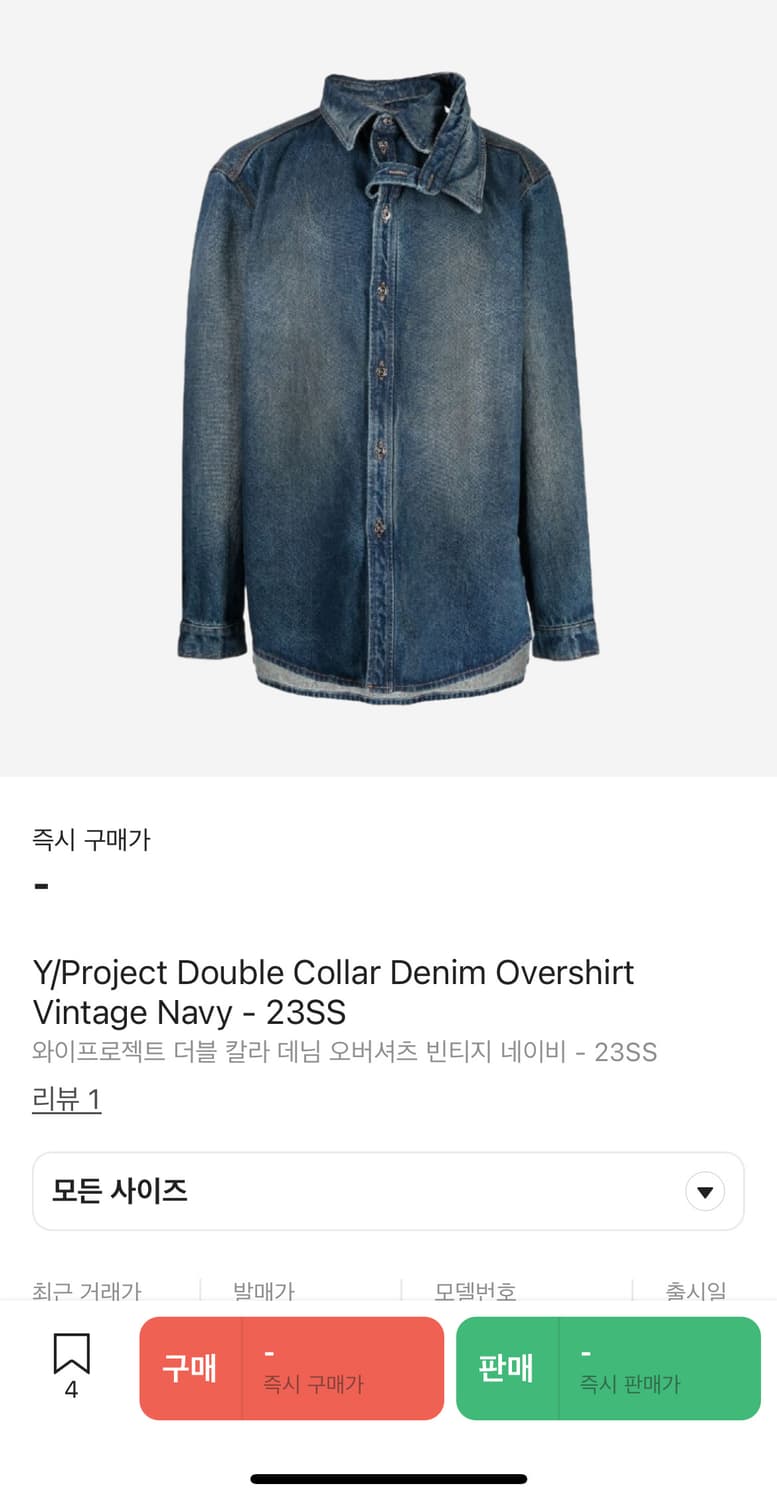View the denim overshirt product image
This screenshot has height=1500, width=777.
point(388,388)
